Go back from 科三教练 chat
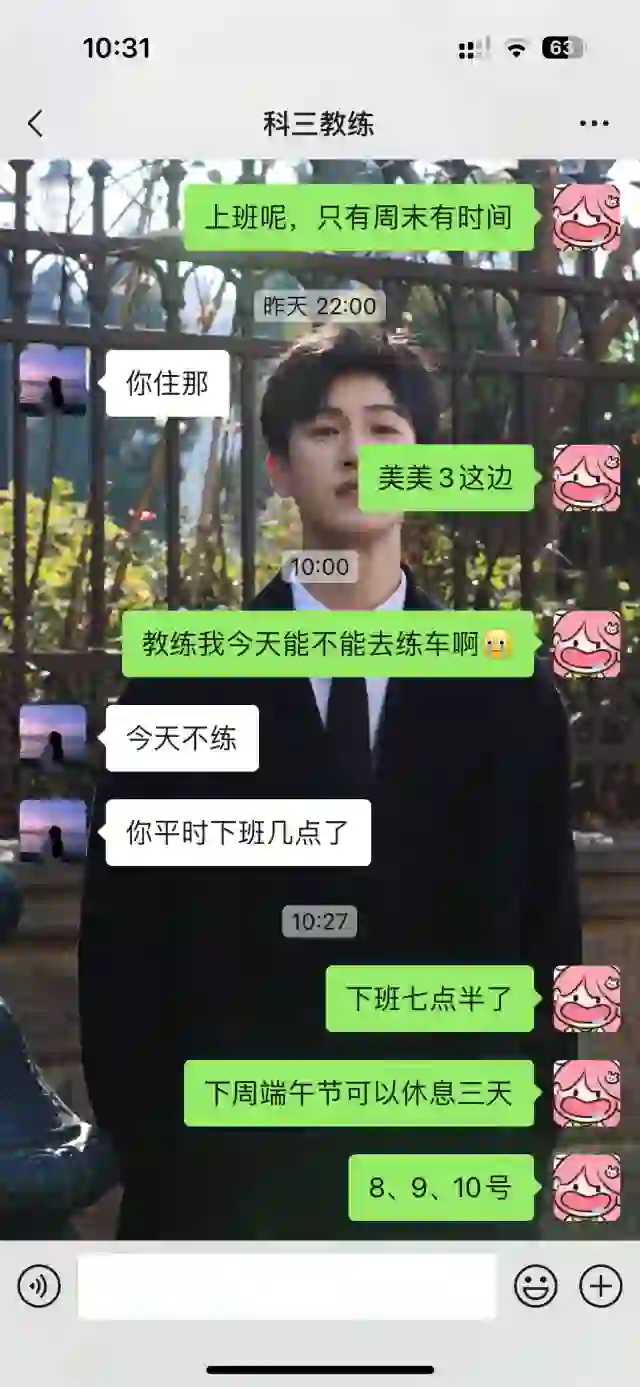This screenshot has width=640, height=1387. tap(36, 124)
